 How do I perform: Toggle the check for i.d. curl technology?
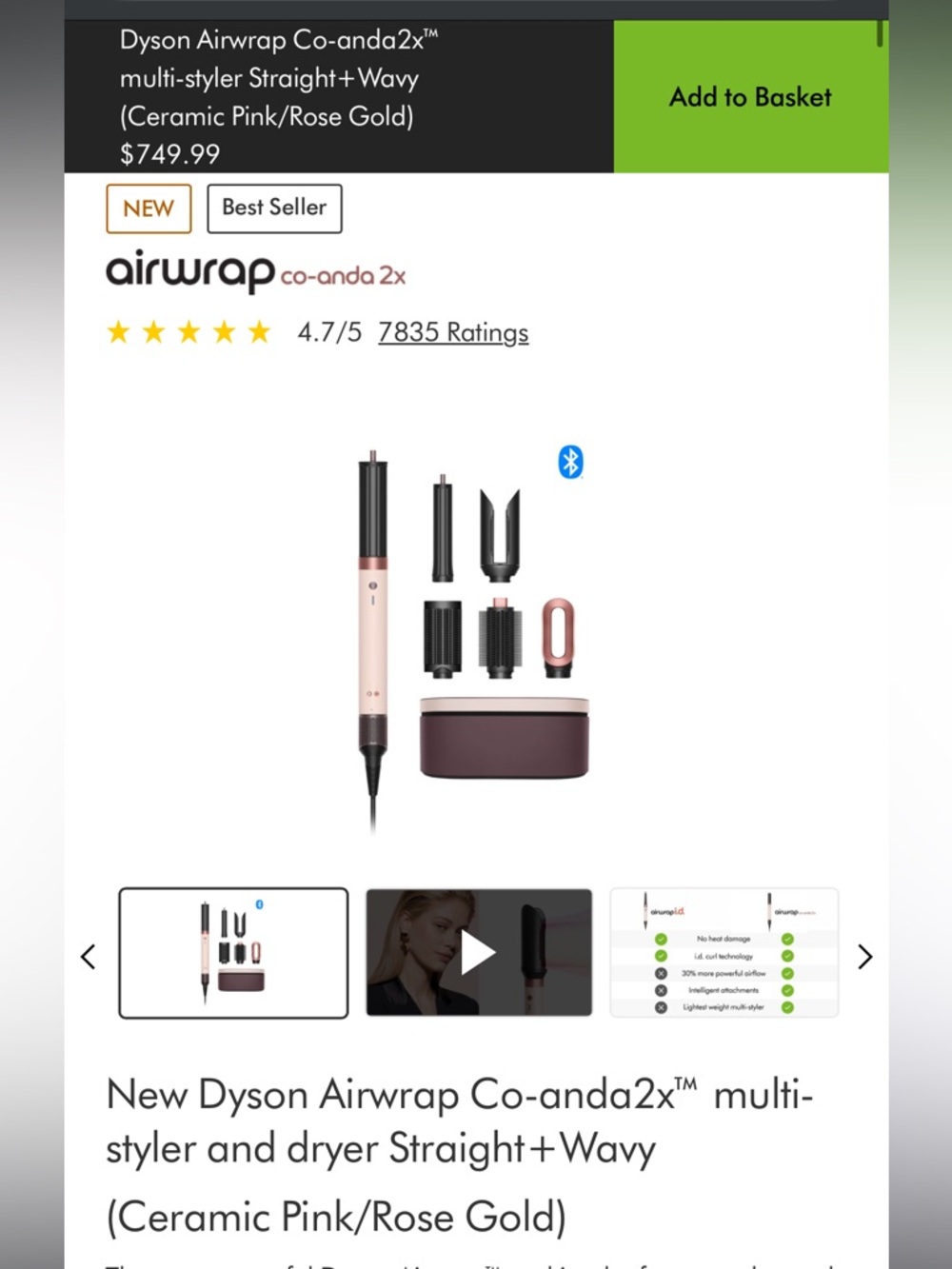(x=661, y=956)
